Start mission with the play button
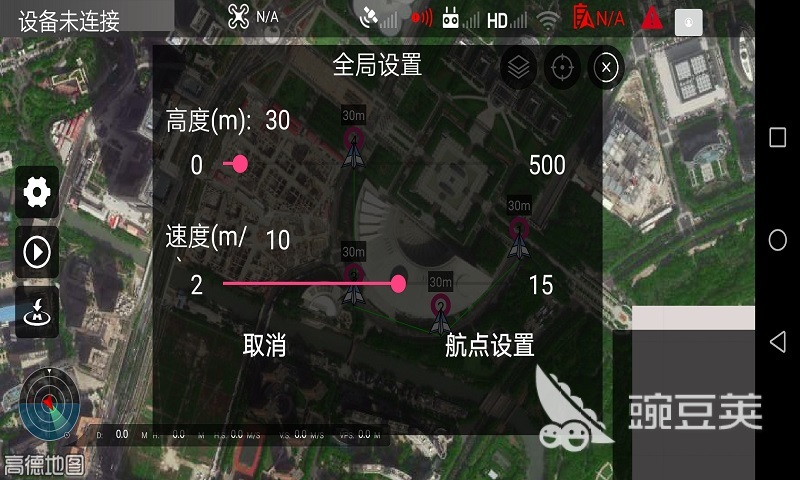This screenshot has width=800, height=480. point(37,252)
